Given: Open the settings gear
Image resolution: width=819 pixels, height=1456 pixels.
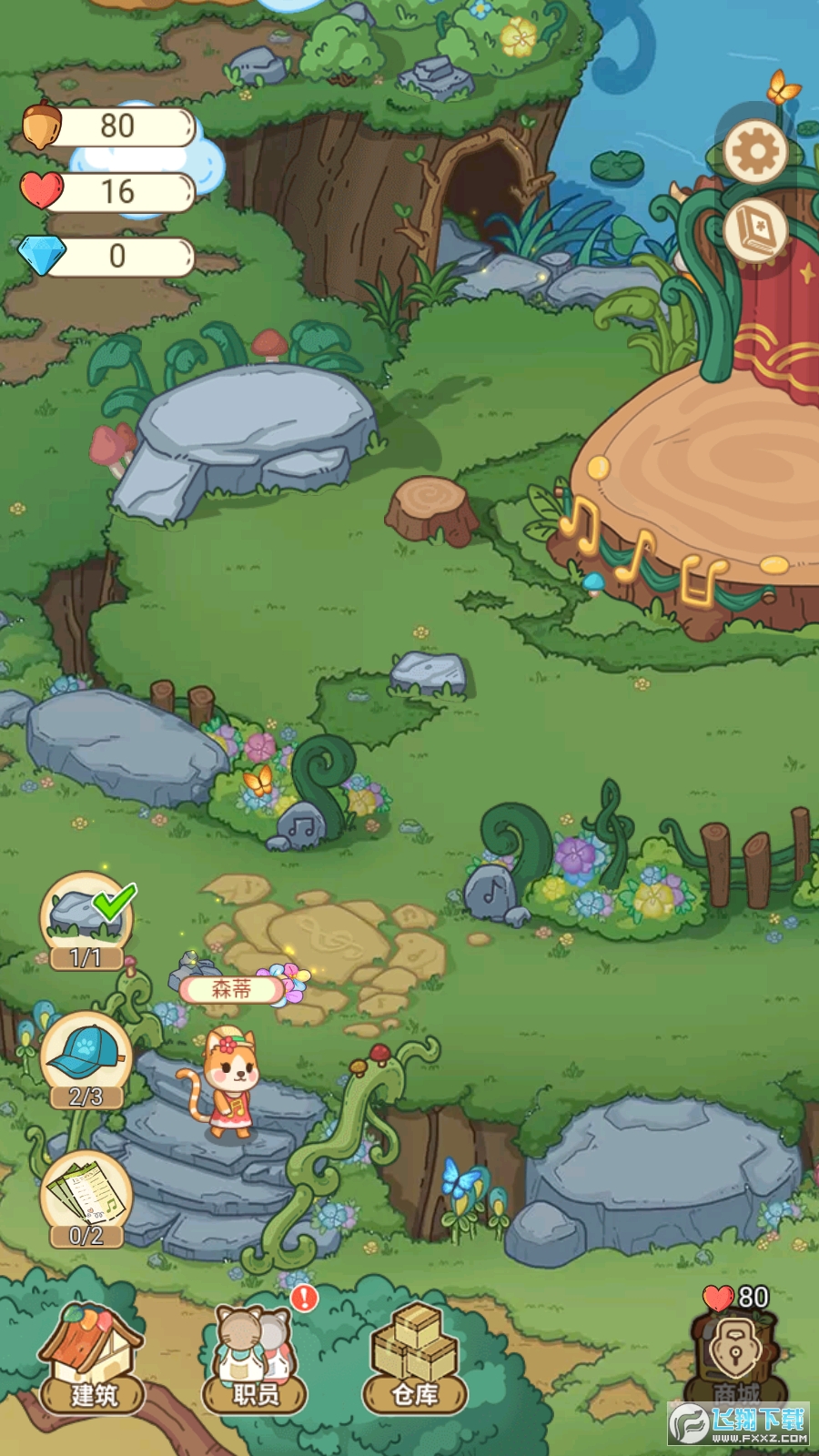Looking at the screenshot, I should click(755, 152).
